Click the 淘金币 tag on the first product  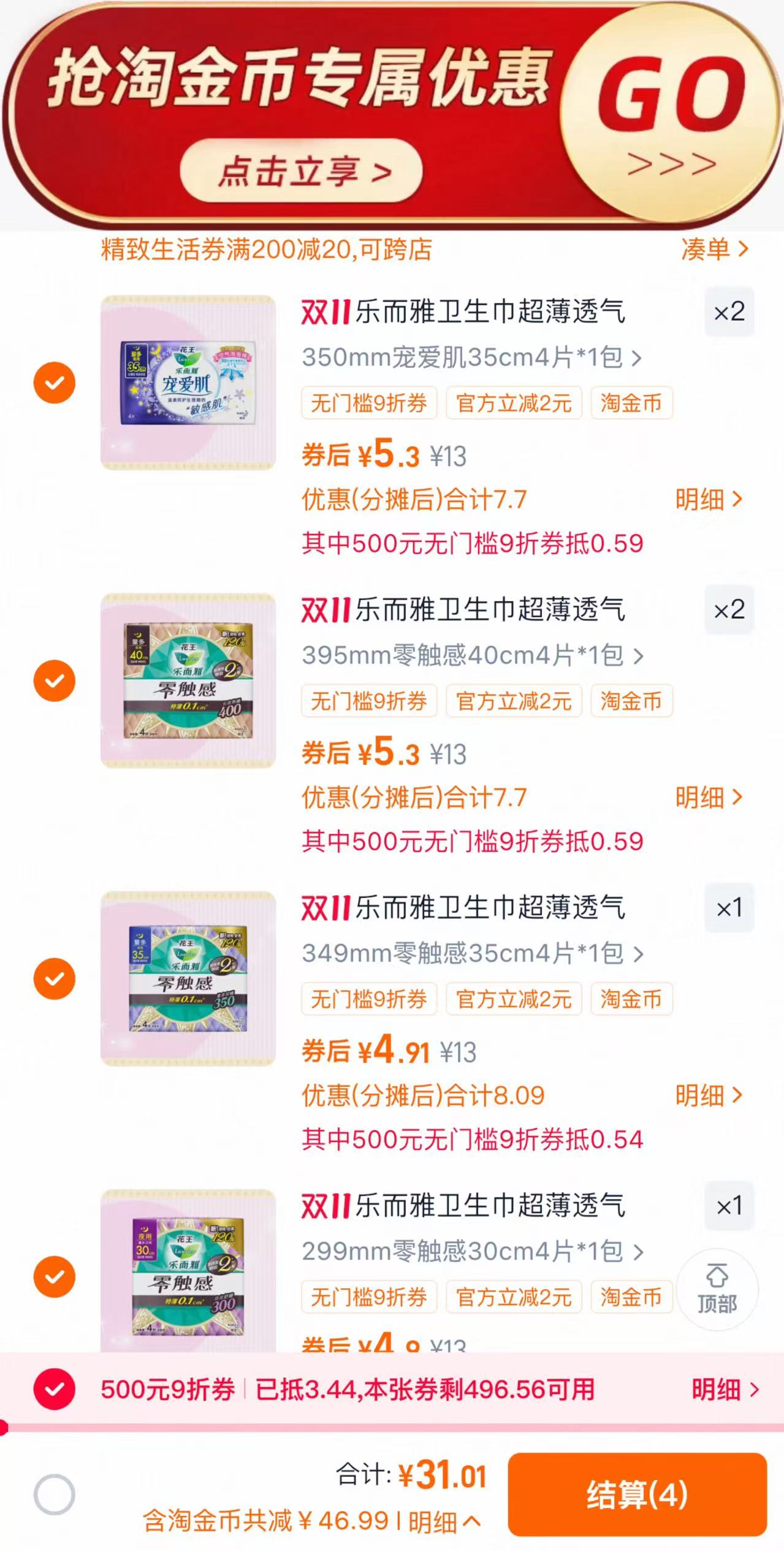point(631,403)
